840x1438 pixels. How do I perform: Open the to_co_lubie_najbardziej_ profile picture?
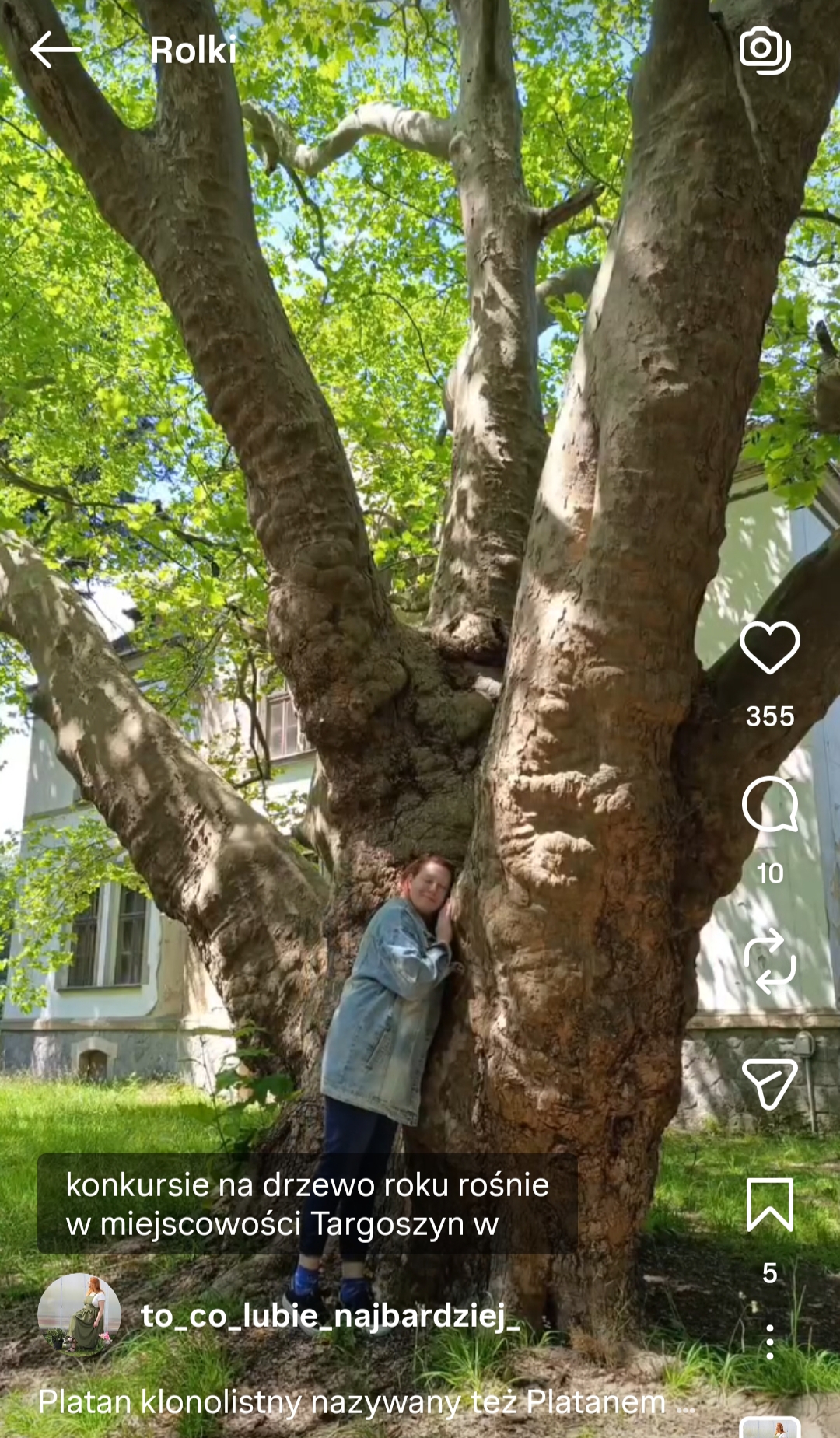(x=79, y=1314)
